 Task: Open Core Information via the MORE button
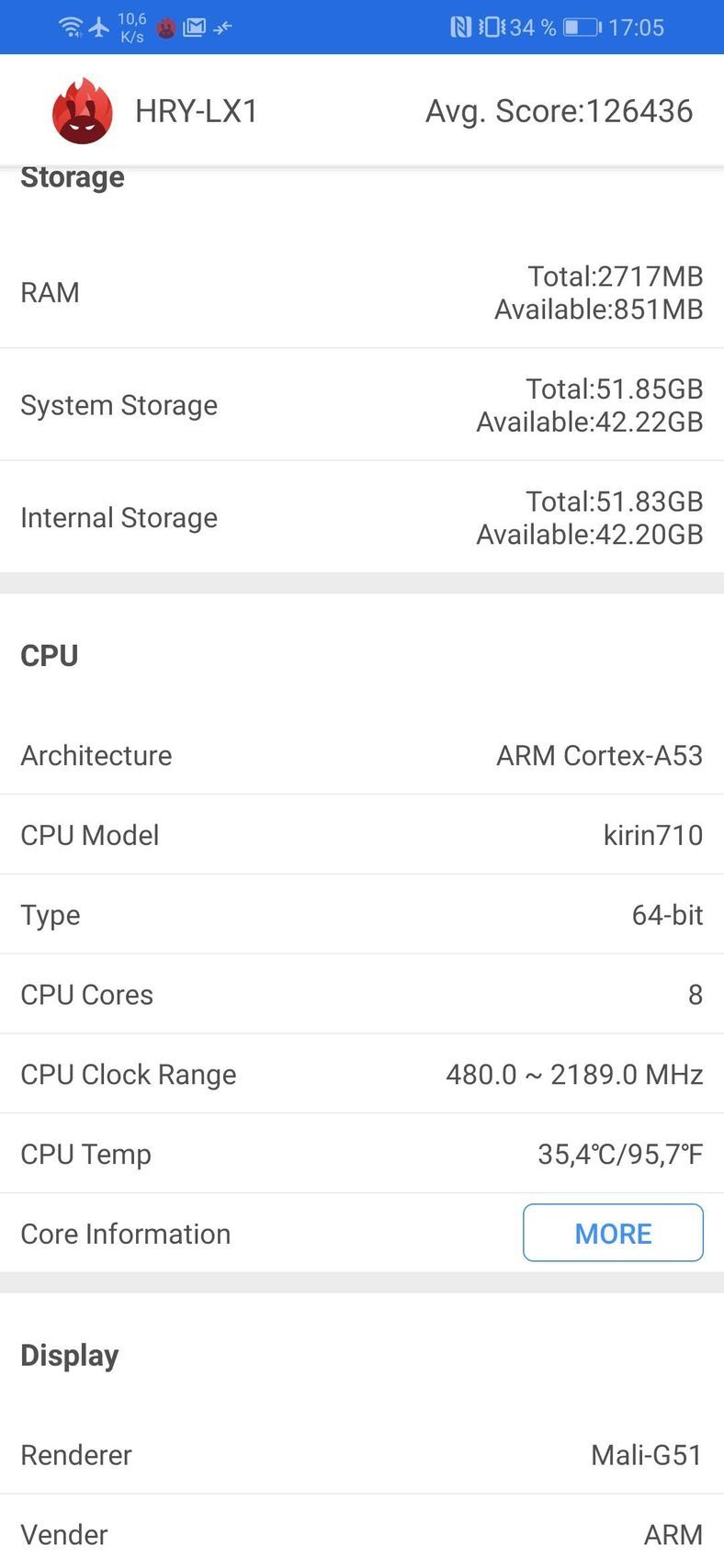(613, 1233)
